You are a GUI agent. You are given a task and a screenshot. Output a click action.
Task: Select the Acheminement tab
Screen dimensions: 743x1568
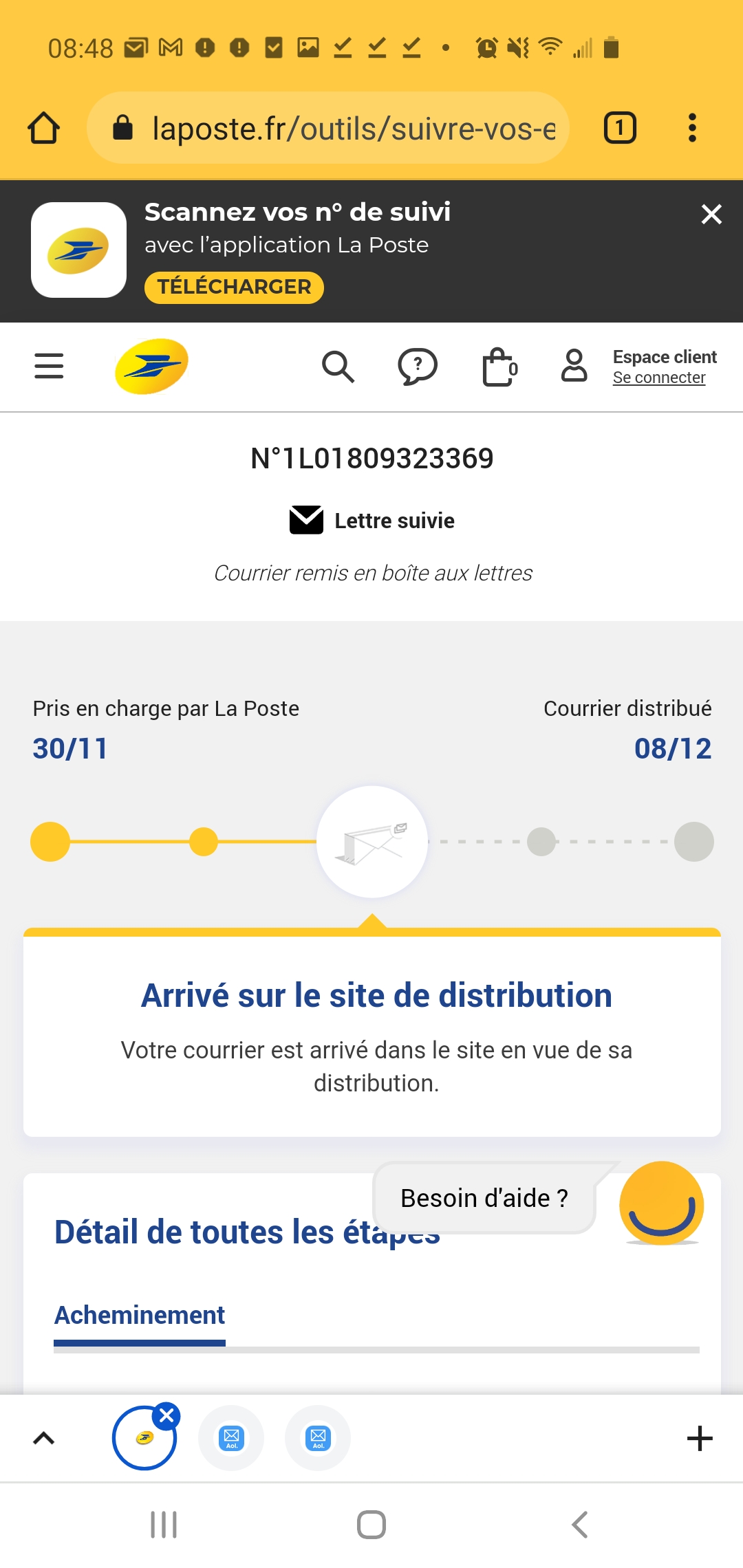coord(140,1316)
